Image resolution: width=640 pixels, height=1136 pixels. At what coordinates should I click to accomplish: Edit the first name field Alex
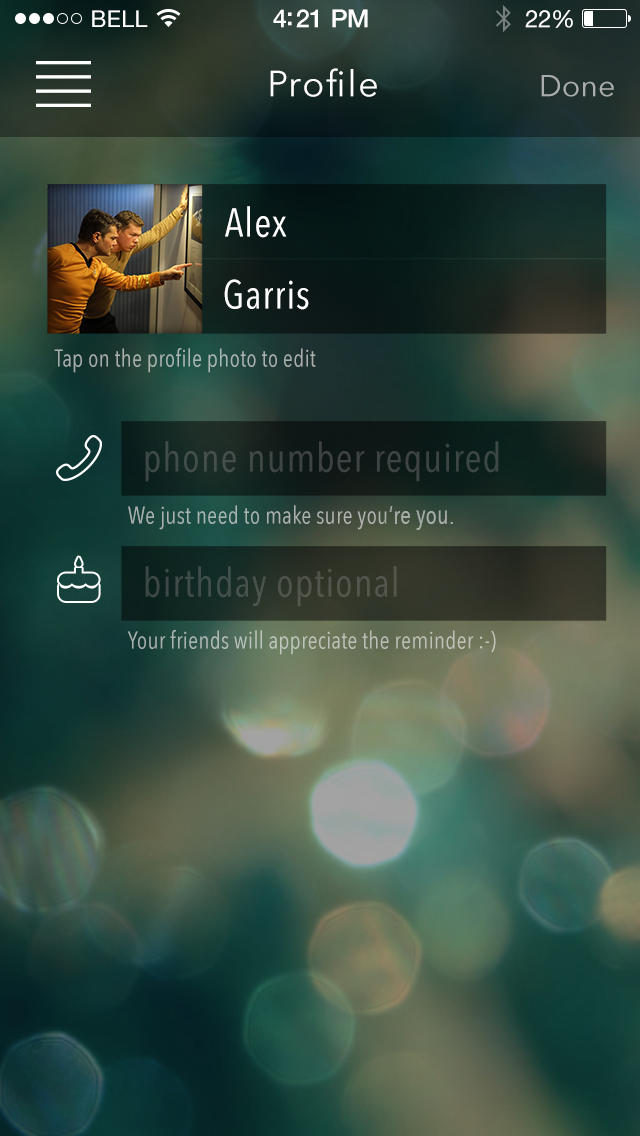point(403,222)
